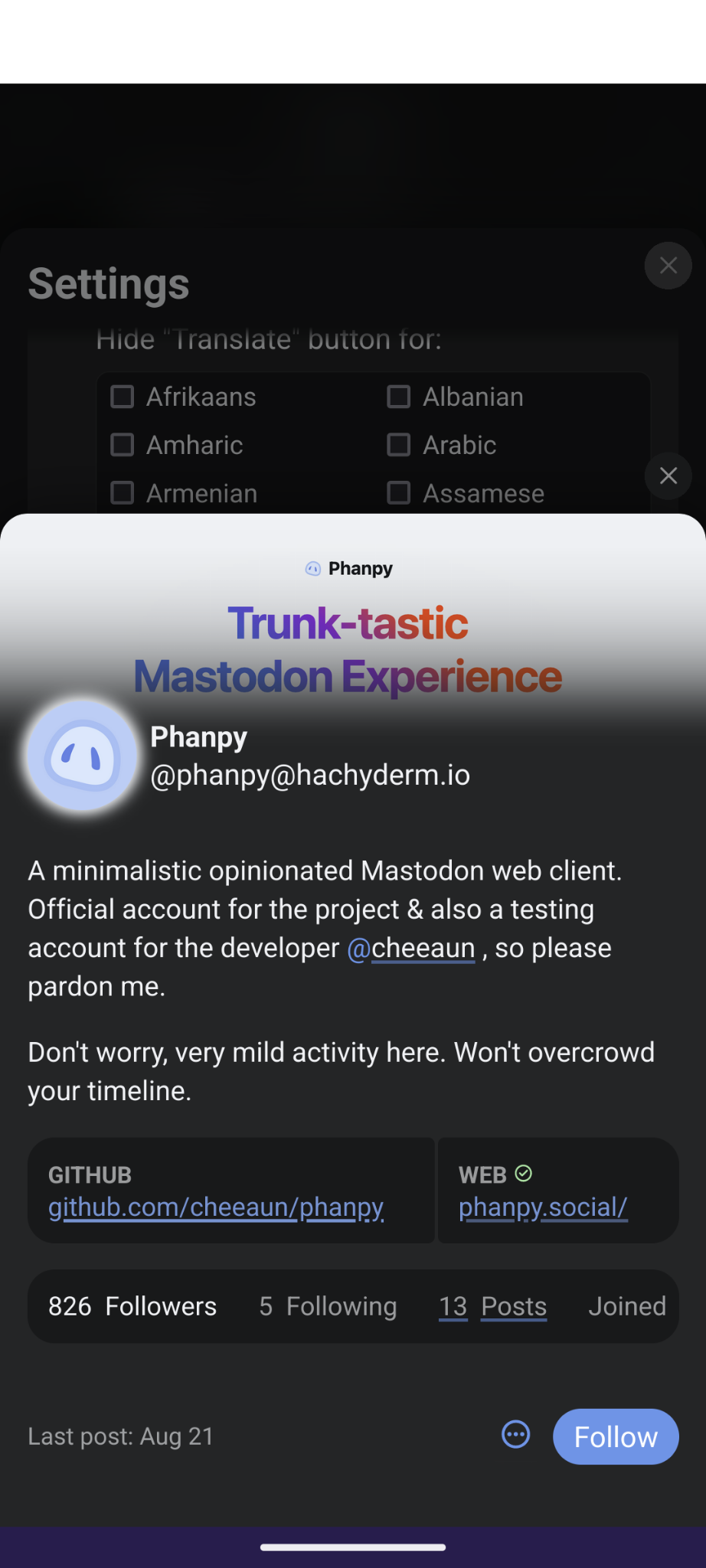Visit the phanpy.social website link
The width and height of the screenshot is (706, 1568).
(543, 1207)
